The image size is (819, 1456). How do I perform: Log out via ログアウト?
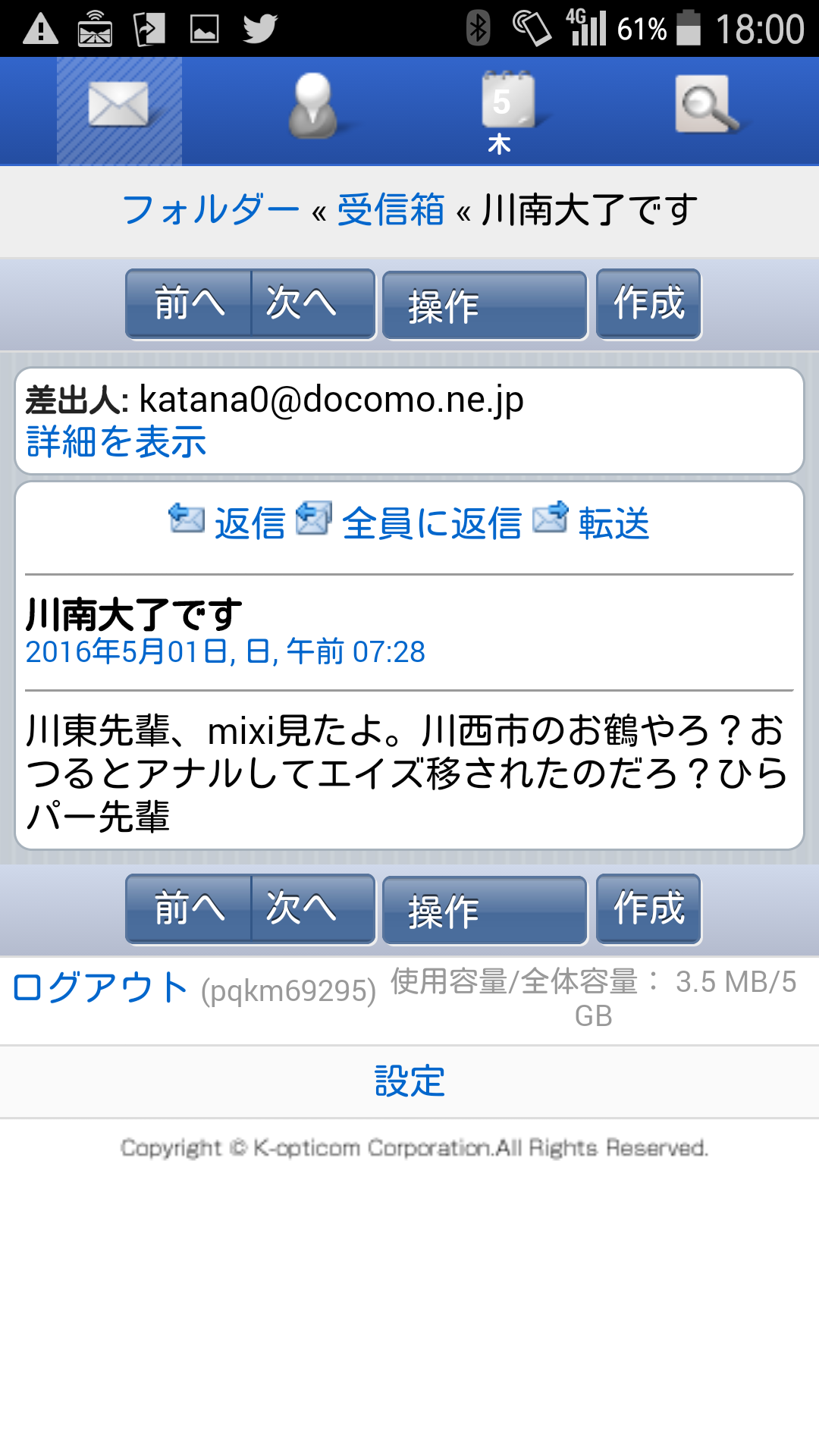100,988
